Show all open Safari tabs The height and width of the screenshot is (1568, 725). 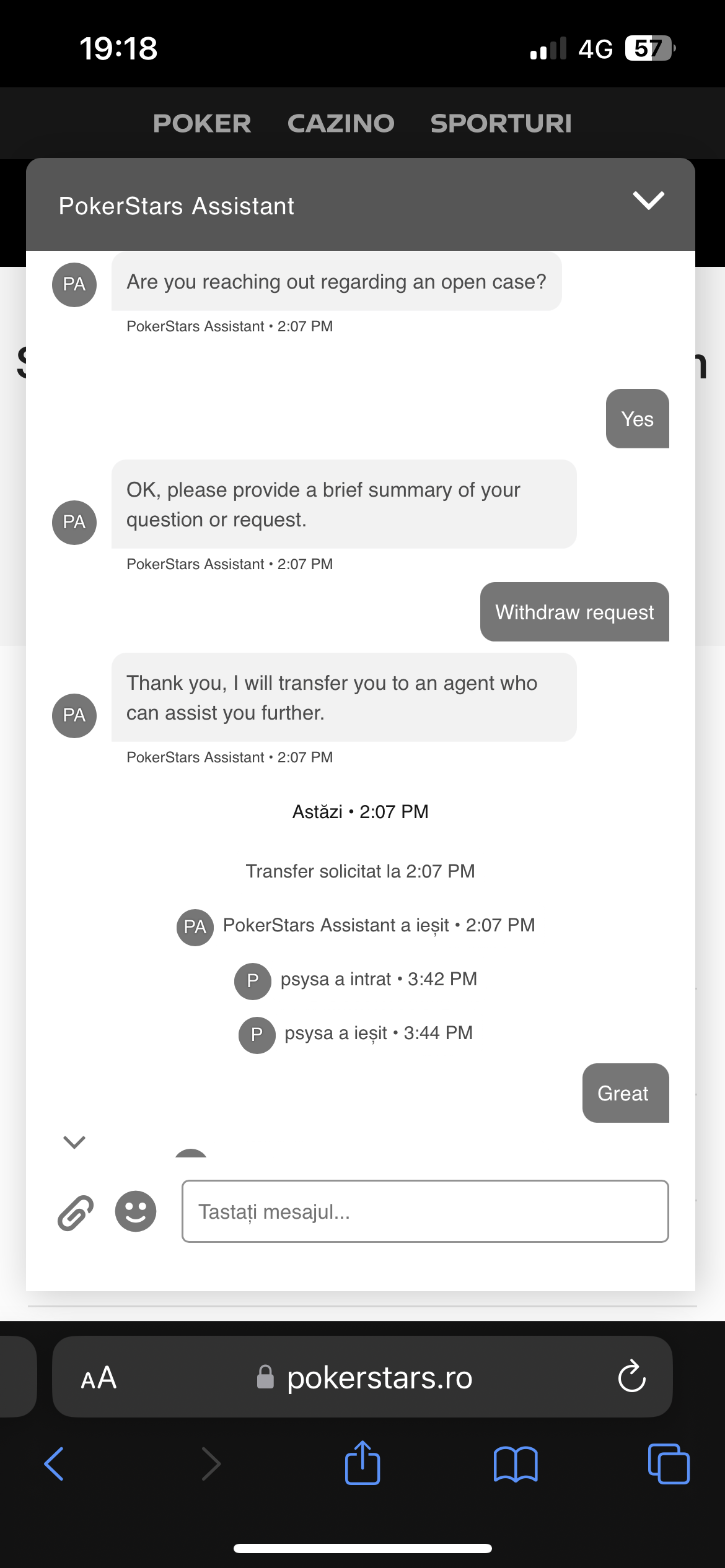pyautogui.click(x=669, y=1464)
